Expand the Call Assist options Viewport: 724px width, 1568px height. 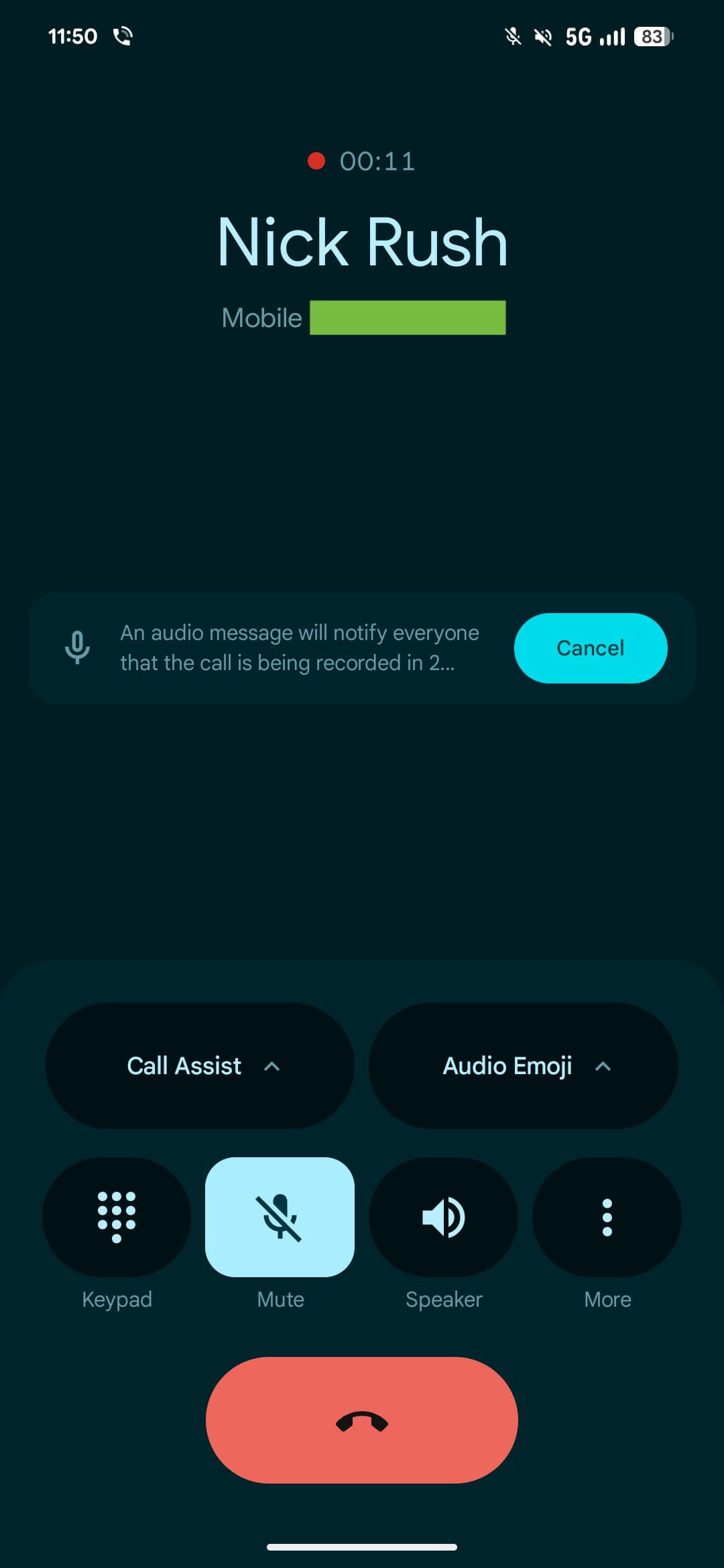(x=200, y=1065)
